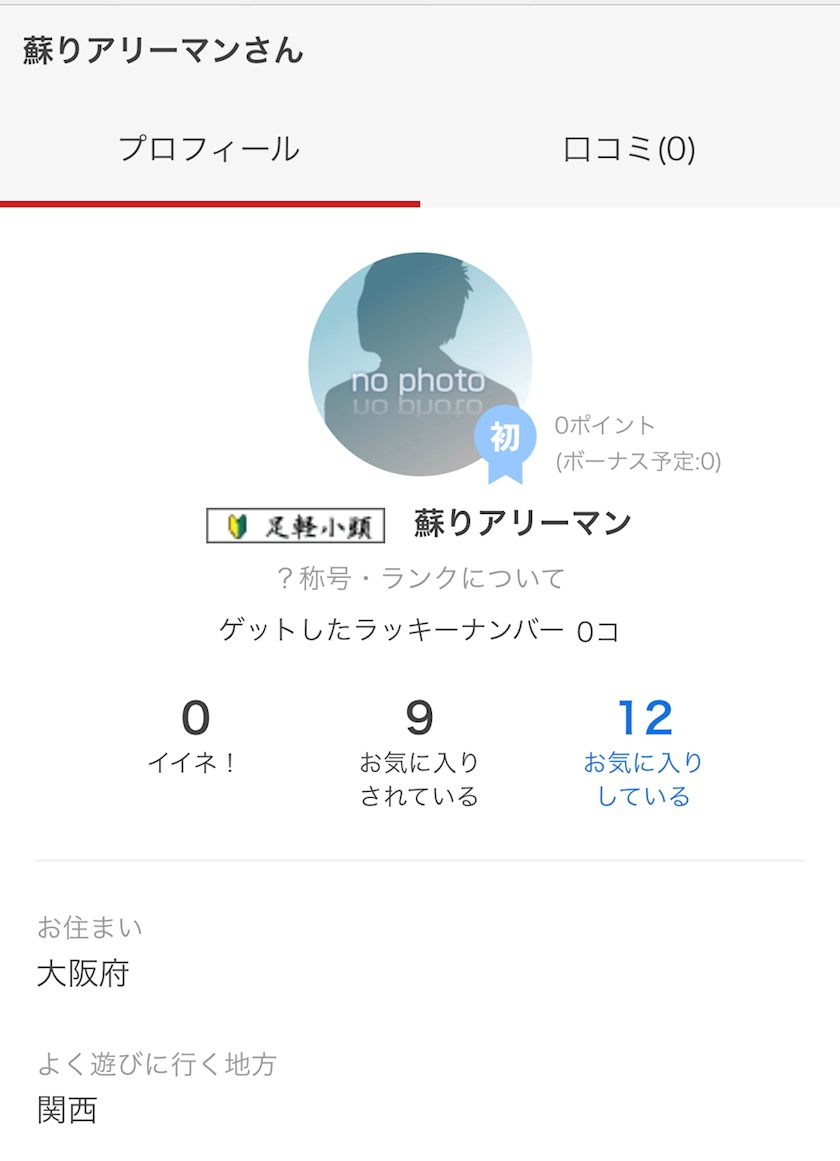View the 12 お気に入りしている list
This screenshot has height=1161, width=840.
coord(644,752)
